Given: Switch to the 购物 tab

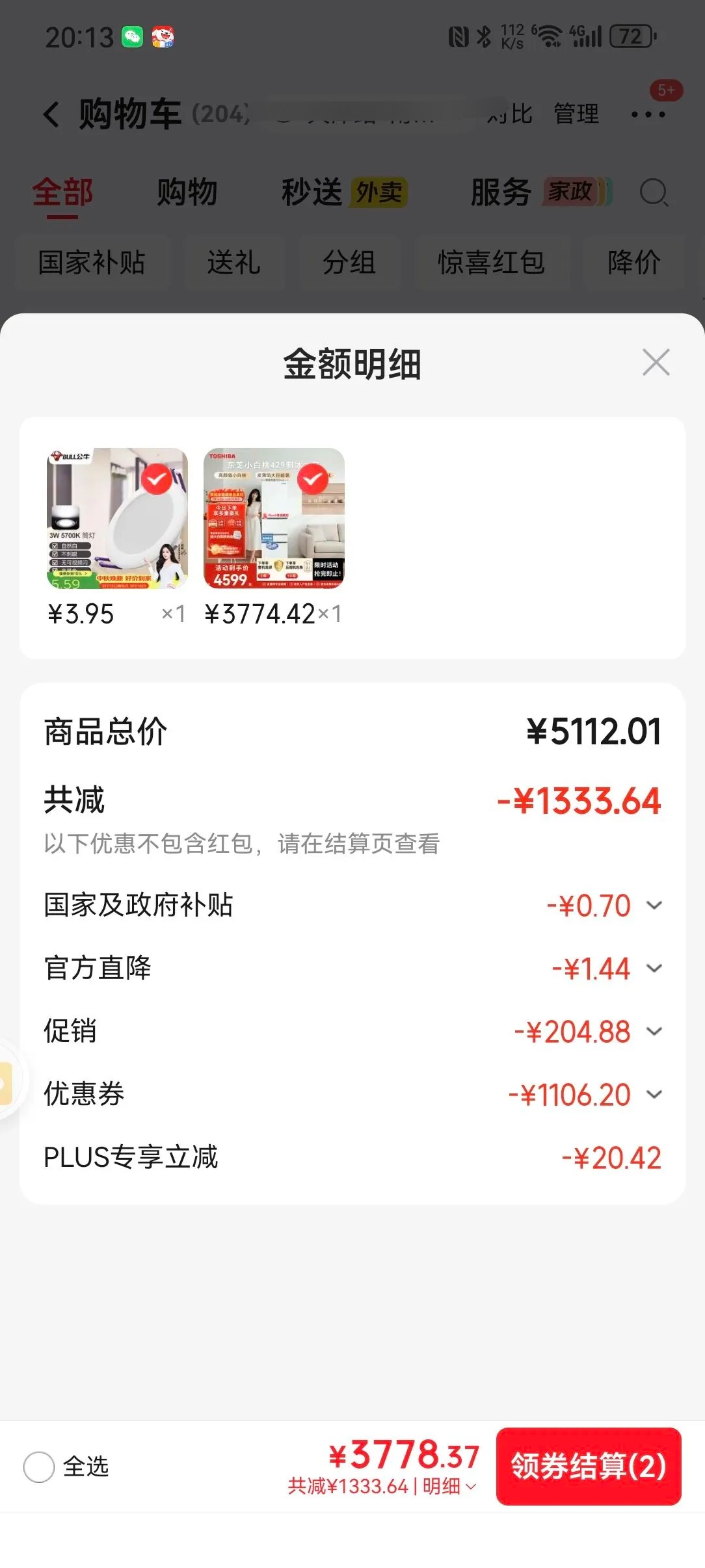Looking at the screenshot, I should [x=187, y=192].
